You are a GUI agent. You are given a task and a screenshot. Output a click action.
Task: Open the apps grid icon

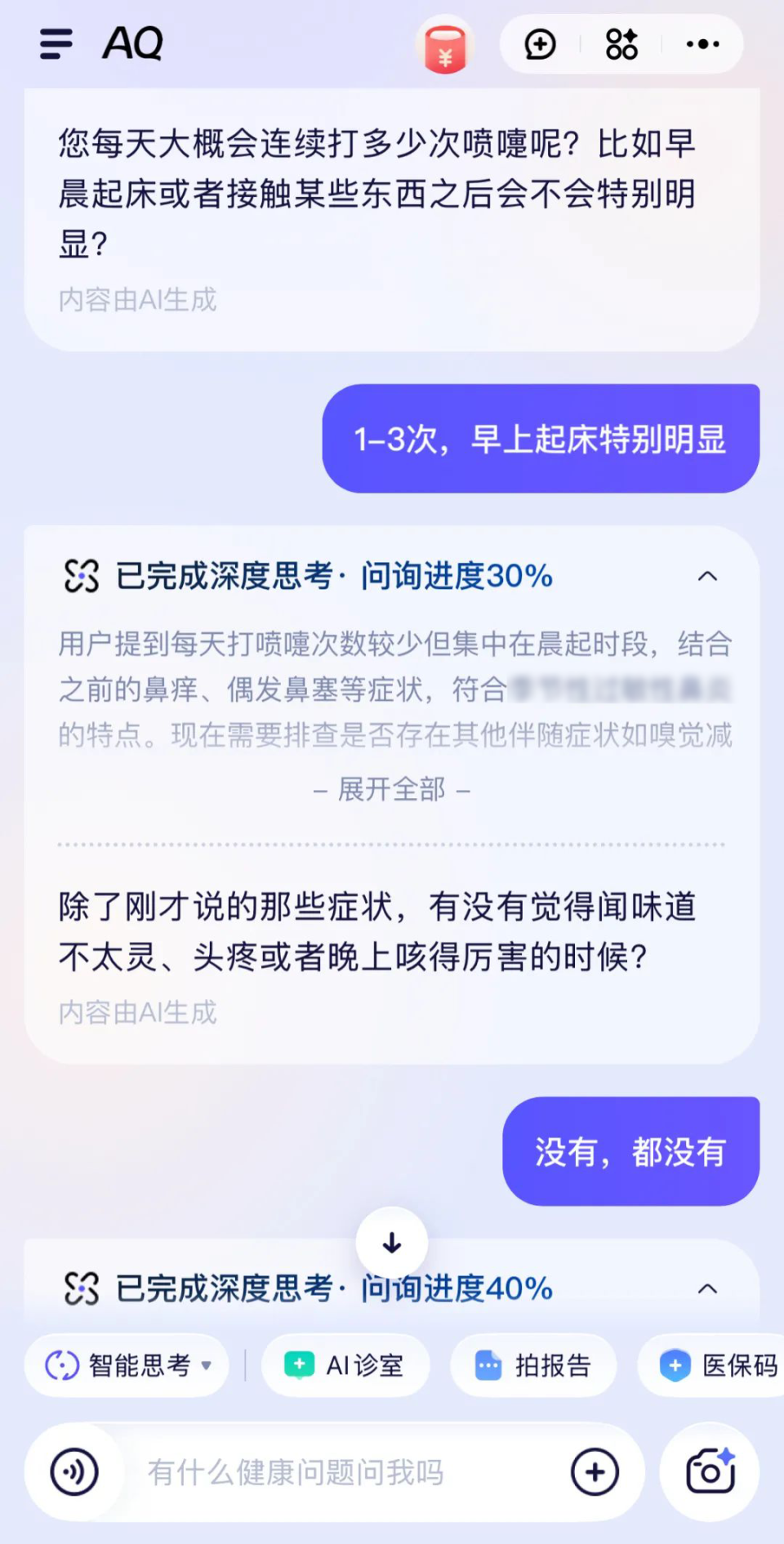[621, 44]
